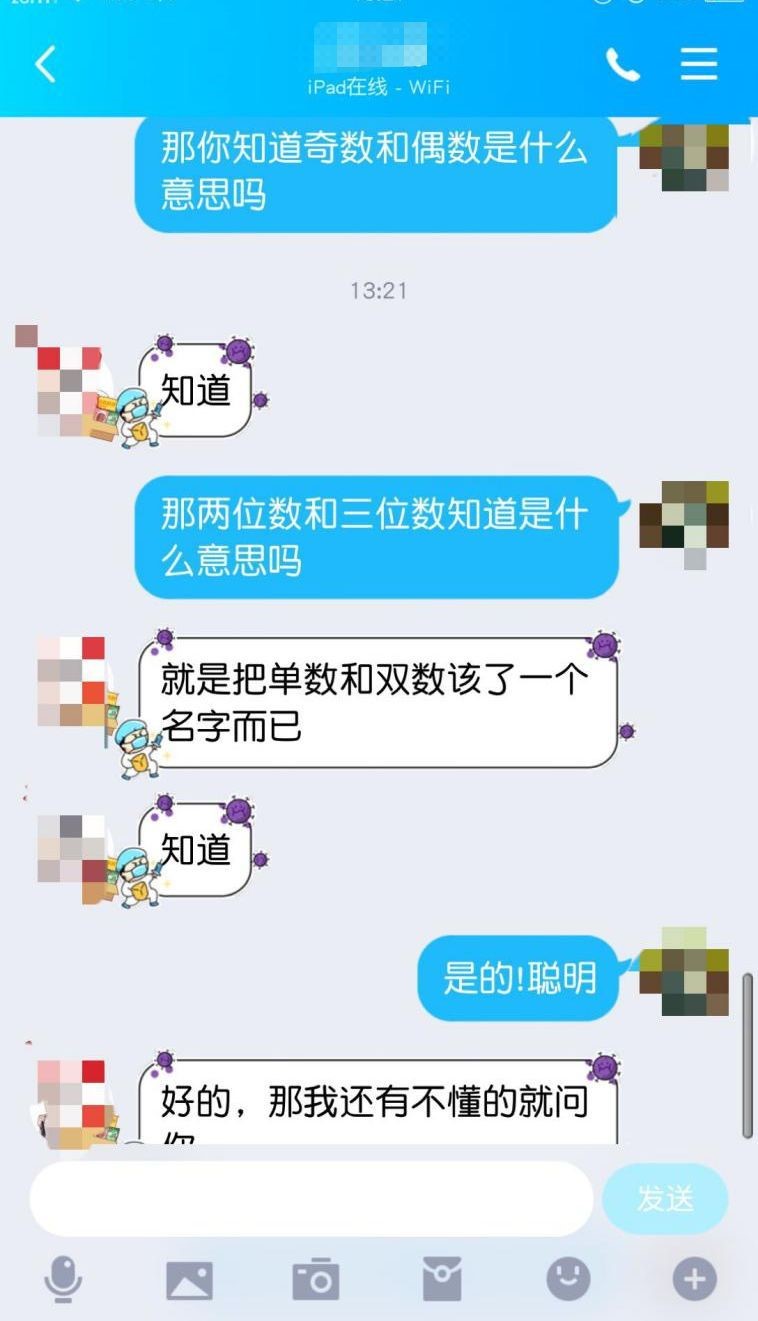Open the chat settings menu
The width and height of the screenshot is (758, 1321).
pyautogui.click(x=699, y=65)
